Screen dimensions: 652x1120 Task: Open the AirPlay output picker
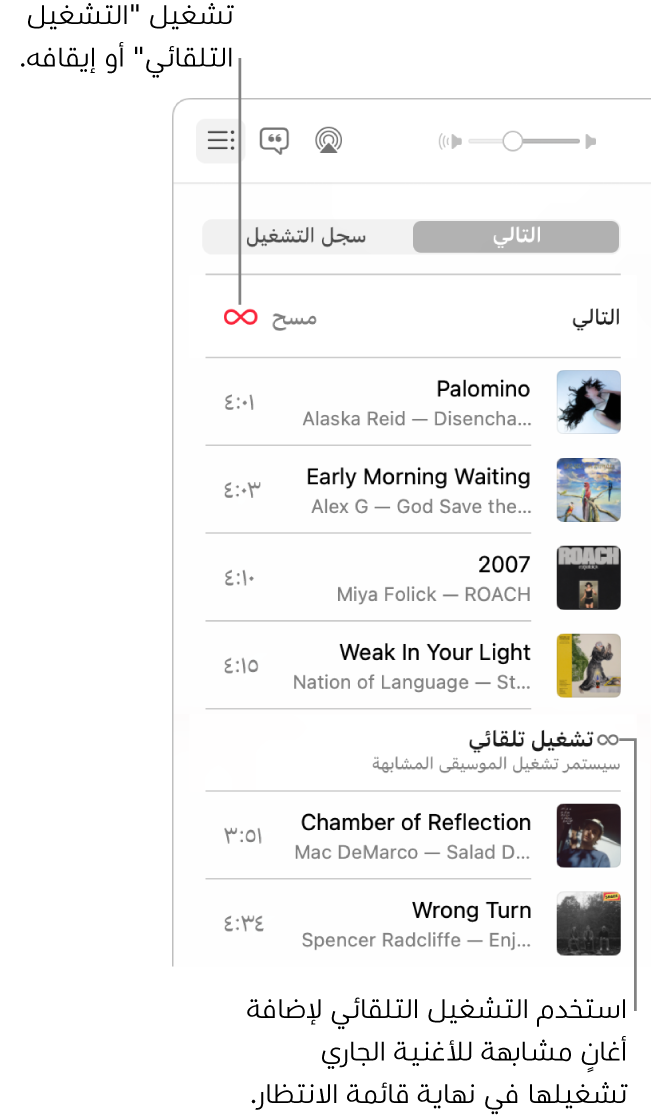point(327,141)
